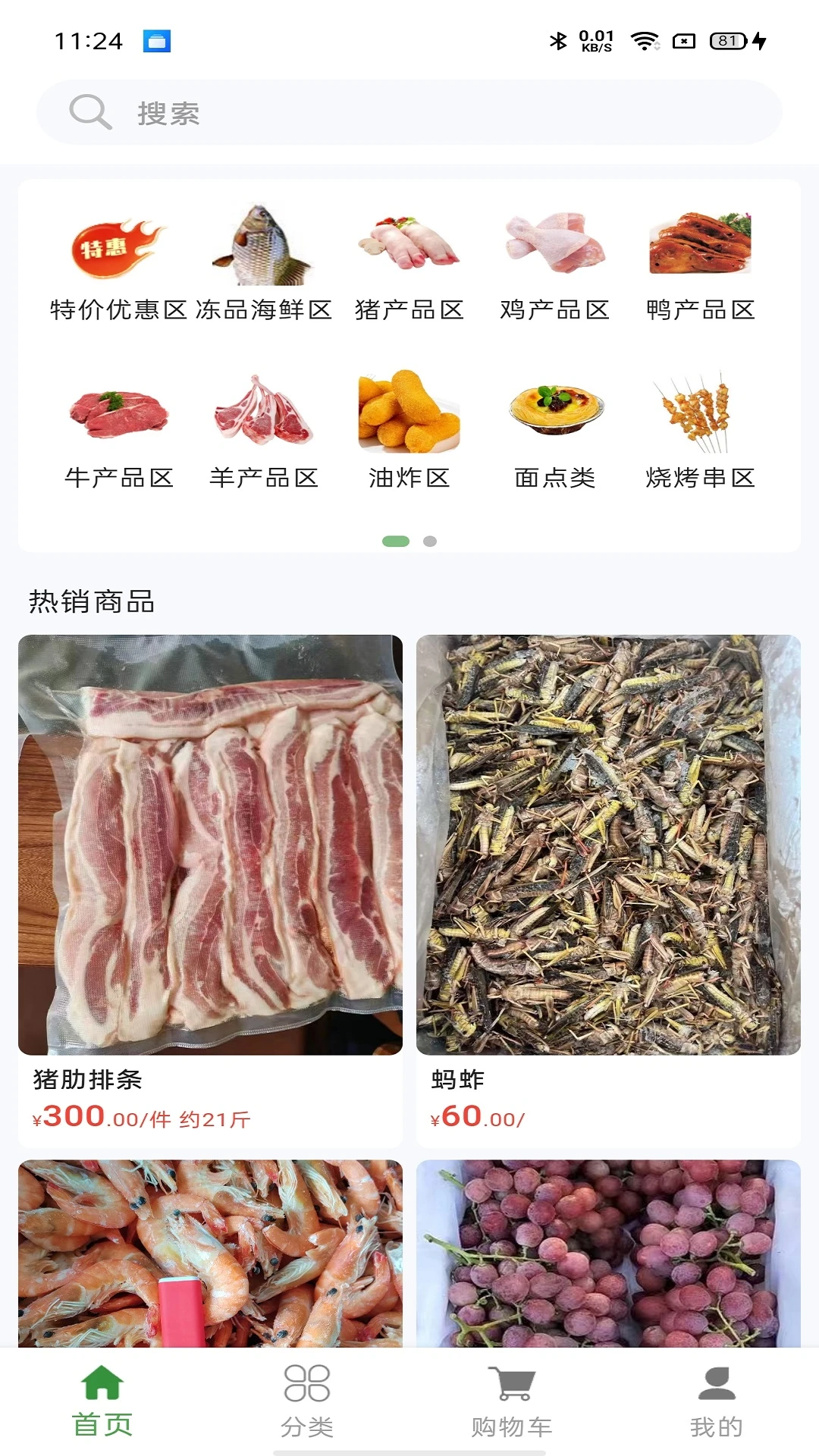Tap the second carousel page dot
The width and height of the screenshot is (819, 1456).
(x=429, y=541)
